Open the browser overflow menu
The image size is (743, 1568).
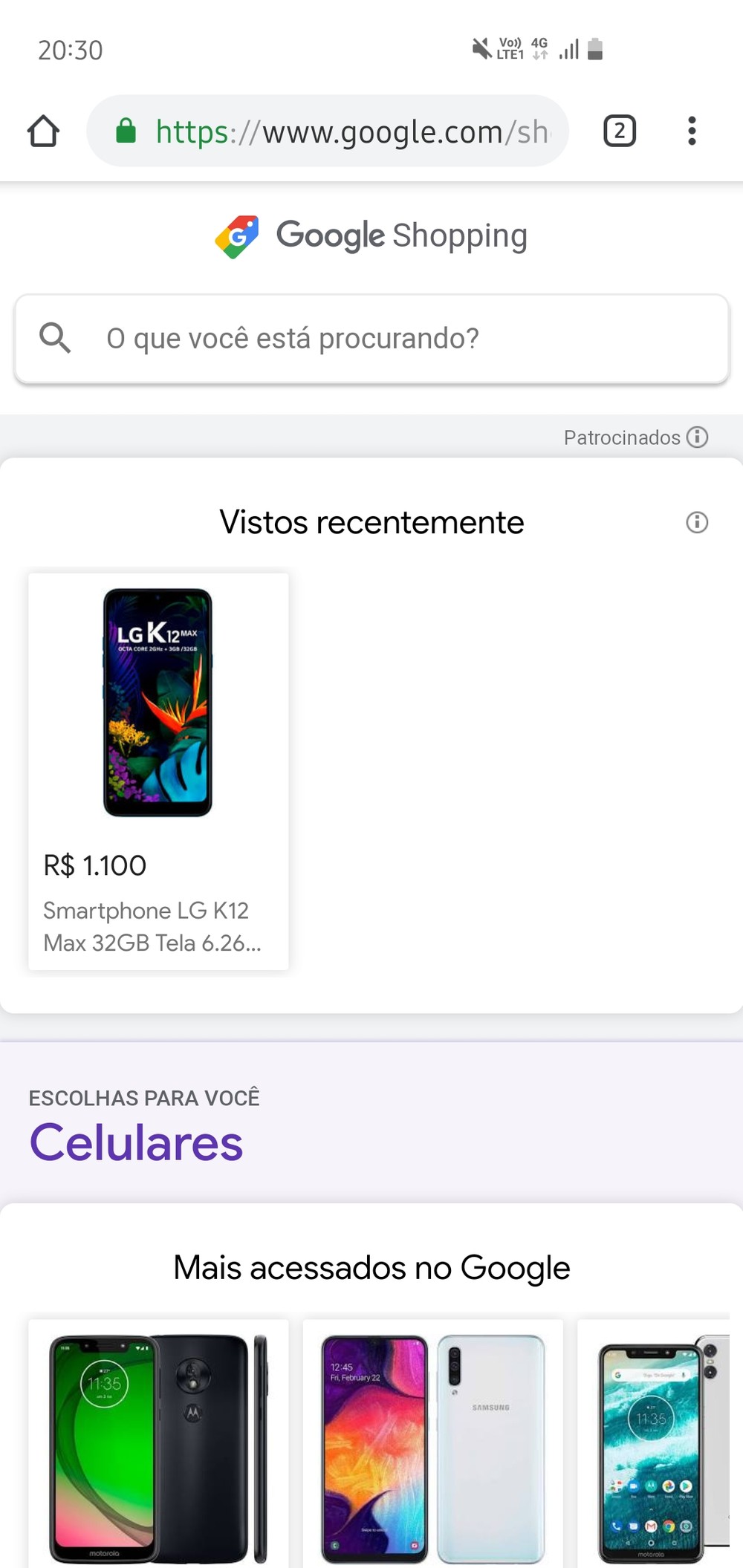click(x=692, y=131)
